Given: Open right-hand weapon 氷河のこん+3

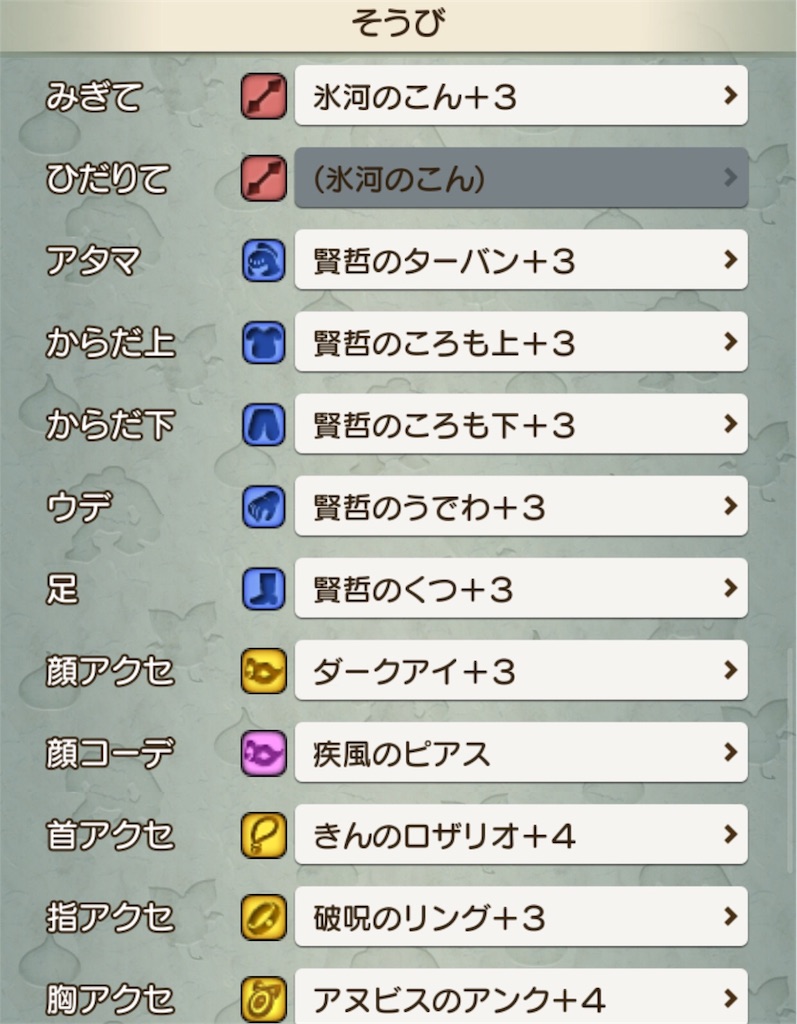Looking at the screenshot, I should point(520,96).
